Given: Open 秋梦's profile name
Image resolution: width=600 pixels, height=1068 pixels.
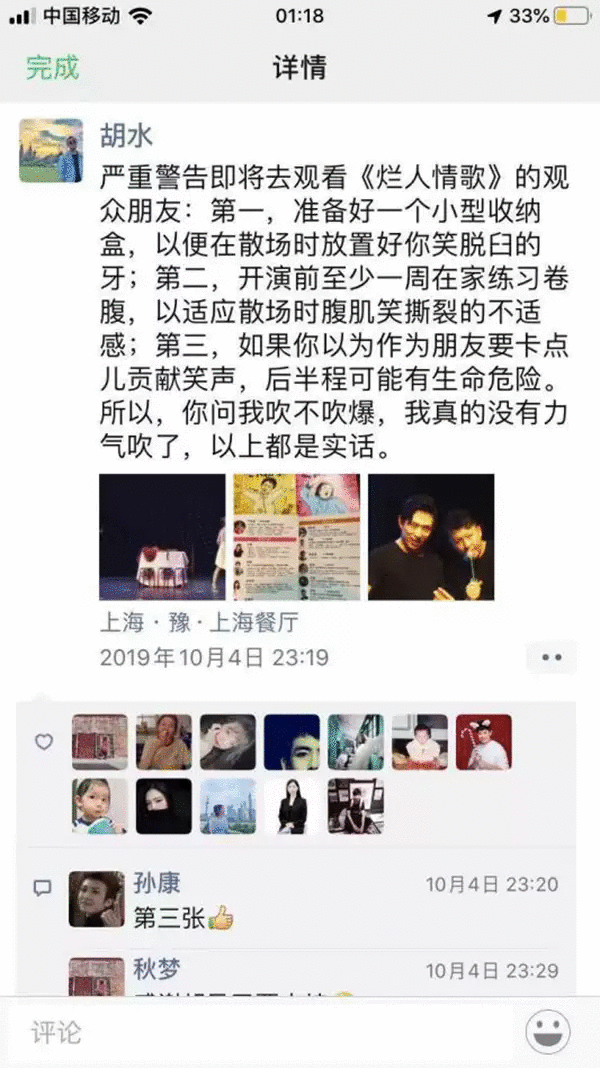Looking at the screenshot, I should (157, 968).
